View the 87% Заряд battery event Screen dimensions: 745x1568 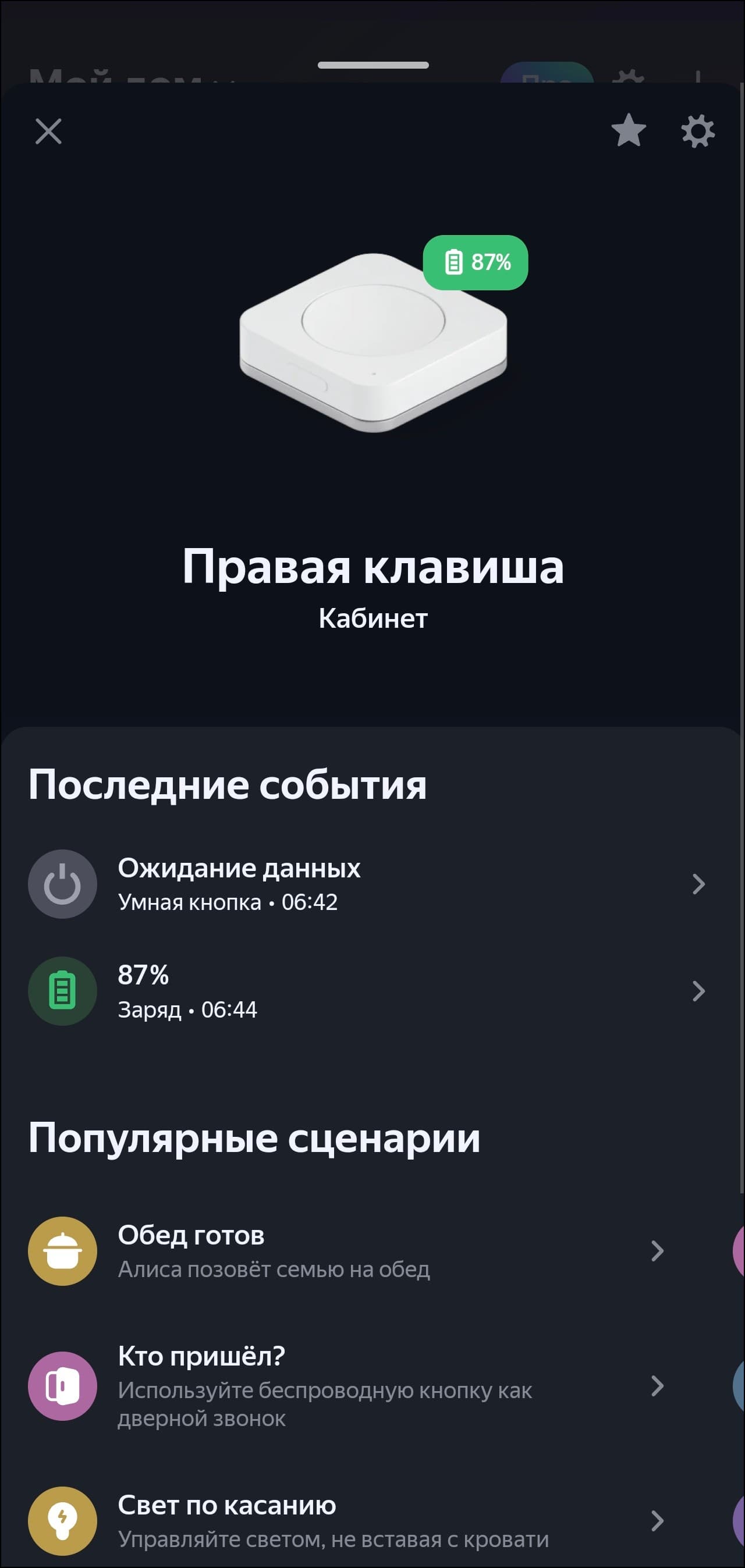366,991
